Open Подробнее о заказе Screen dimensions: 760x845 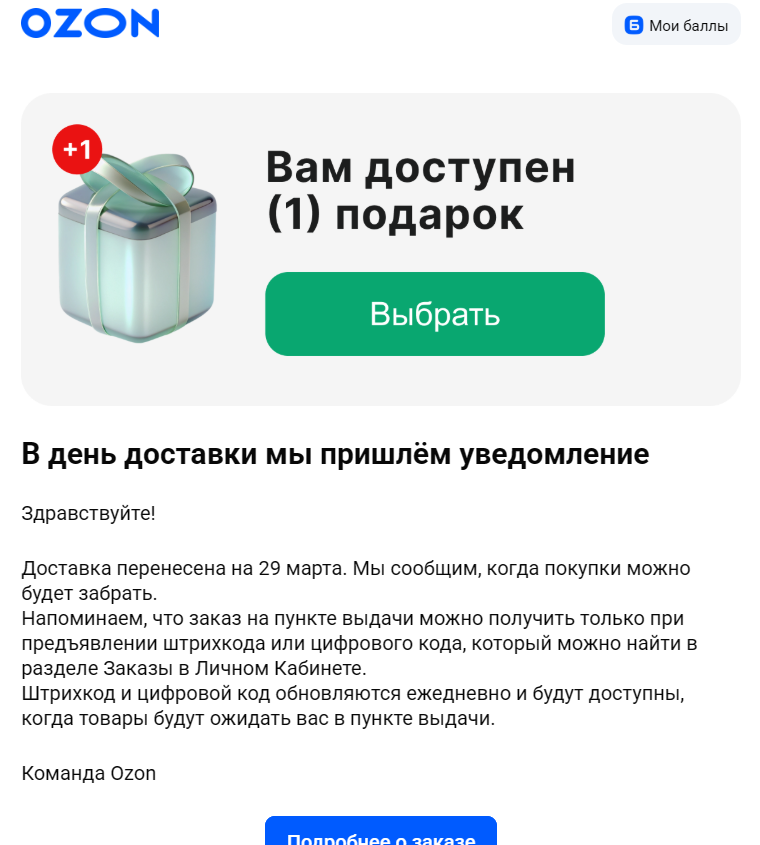tap(380, 833)
